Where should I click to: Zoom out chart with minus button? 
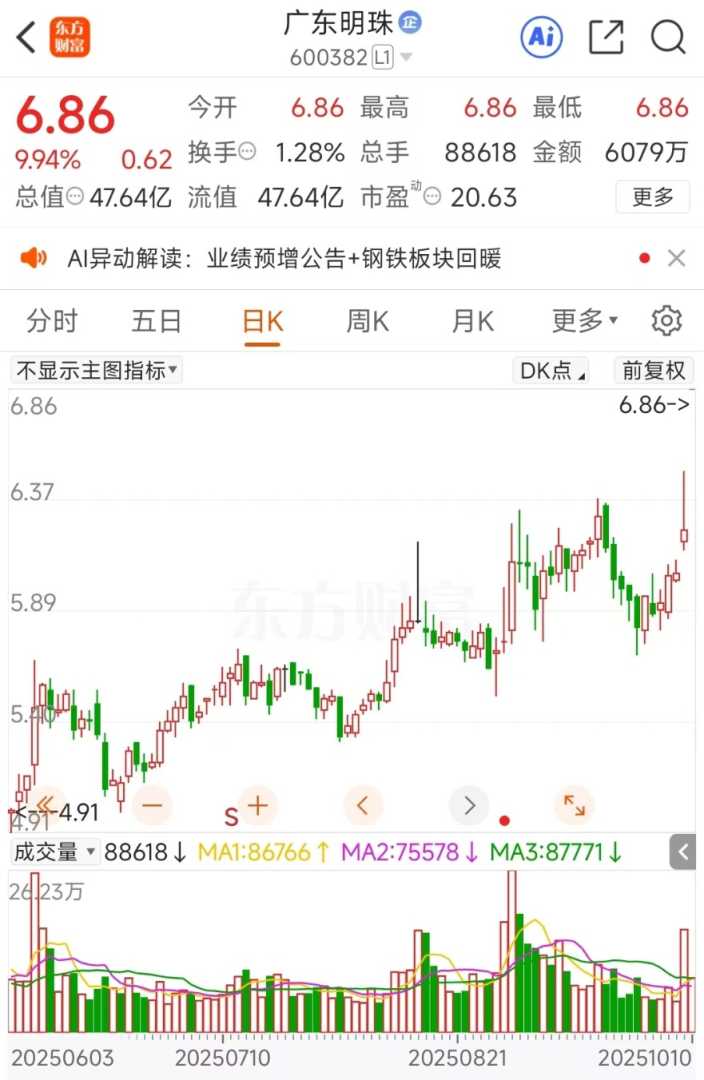pos(152,804)
